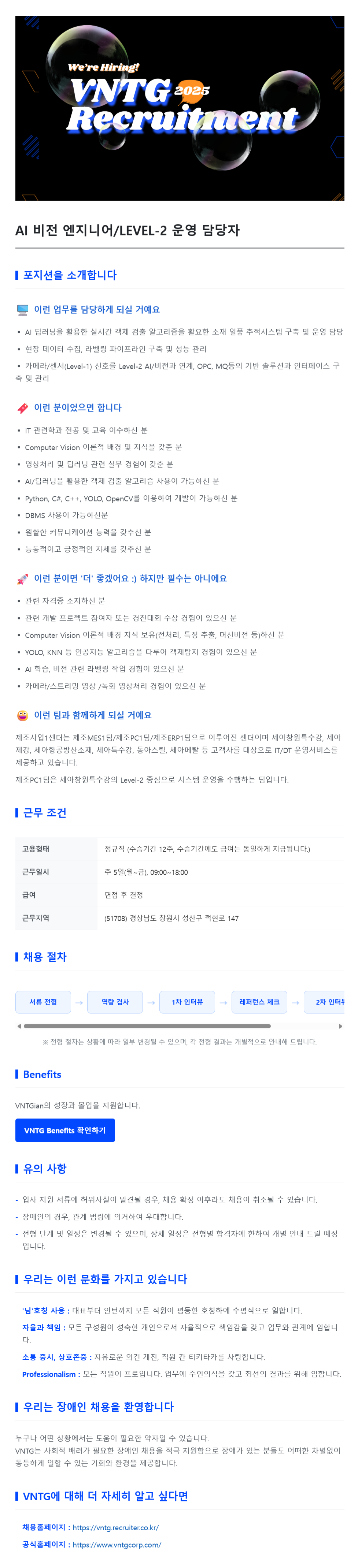Open the vntg.recruiter.co.kr recruitment link
Viewport: 358px width, 1568px height.
[116, 1527]
